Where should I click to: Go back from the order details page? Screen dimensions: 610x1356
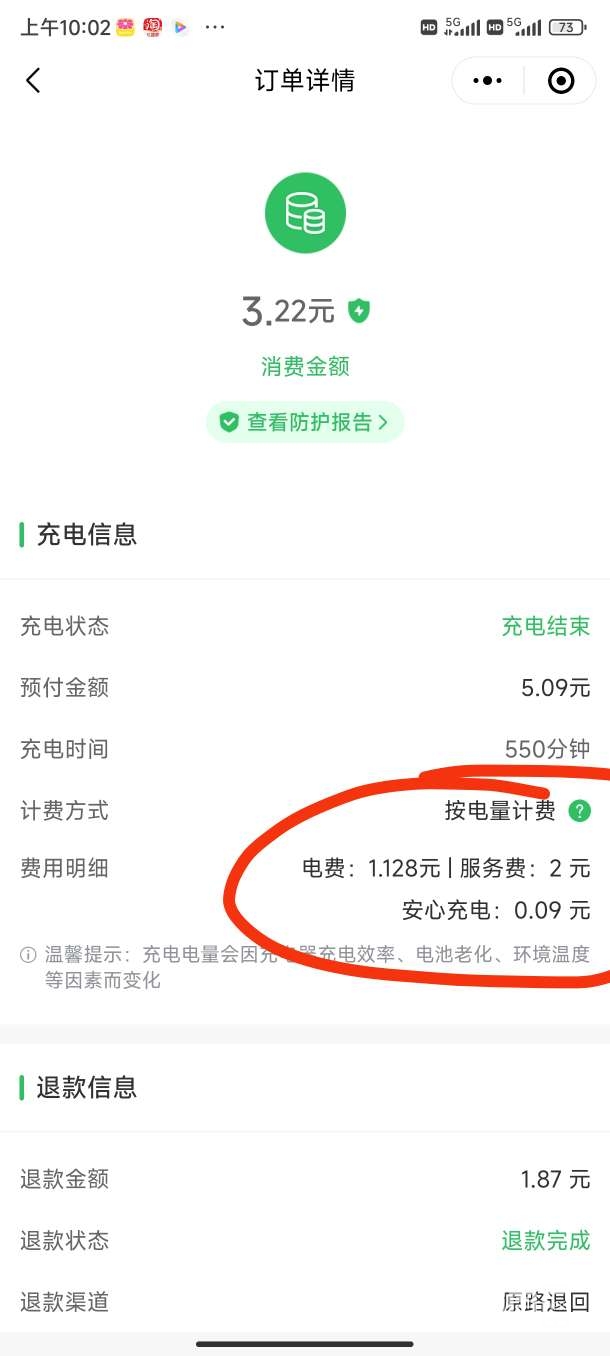pos(34,81)
